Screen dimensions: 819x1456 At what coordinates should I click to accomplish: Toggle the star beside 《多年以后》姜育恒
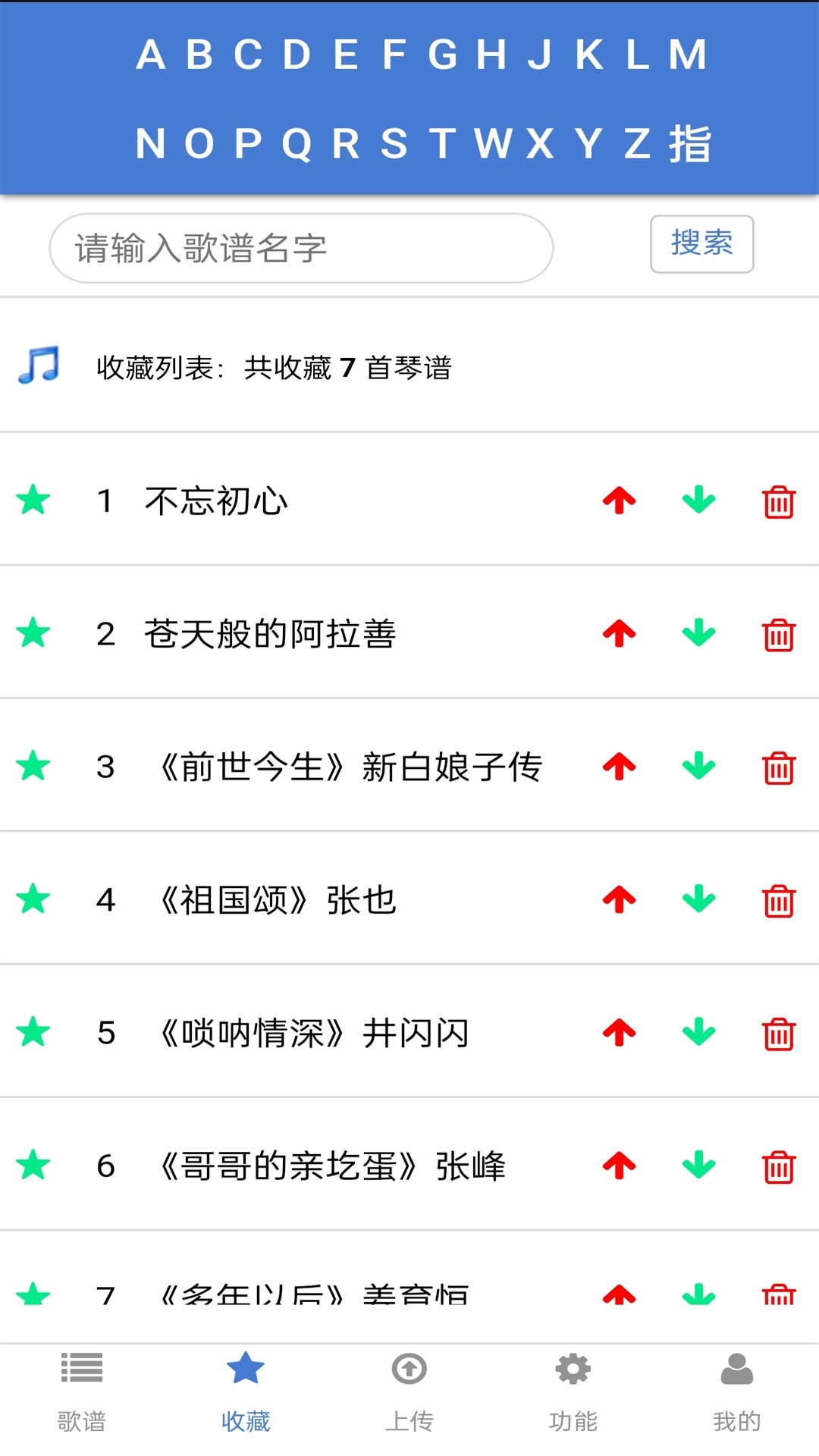click(33, 1294)
